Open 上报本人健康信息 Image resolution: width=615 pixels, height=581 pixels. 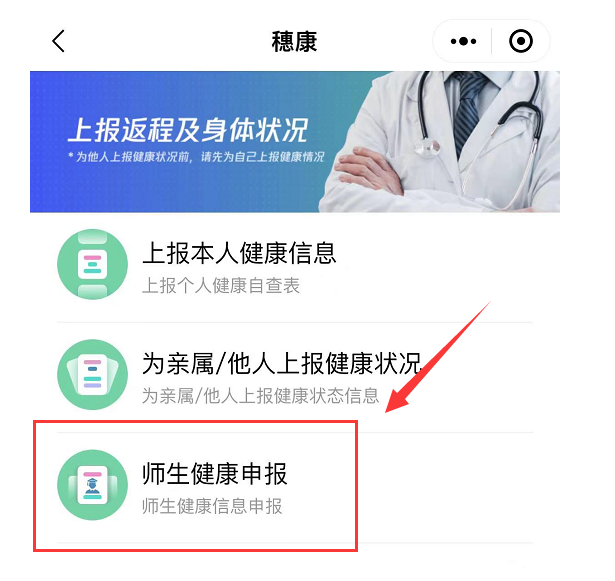coord(238,265)
